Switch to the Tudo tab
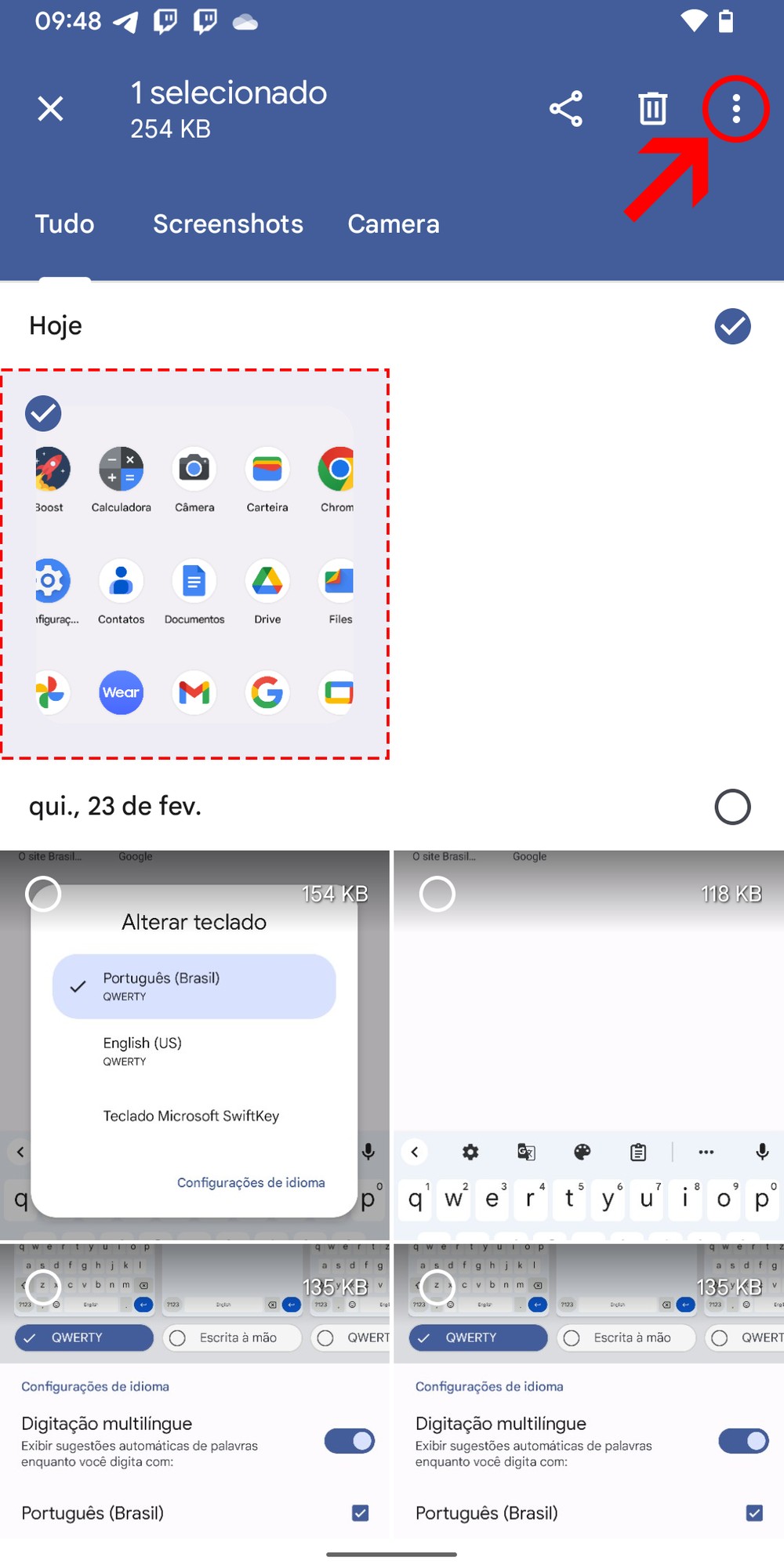784x1568 pixels. click(64, 224)
